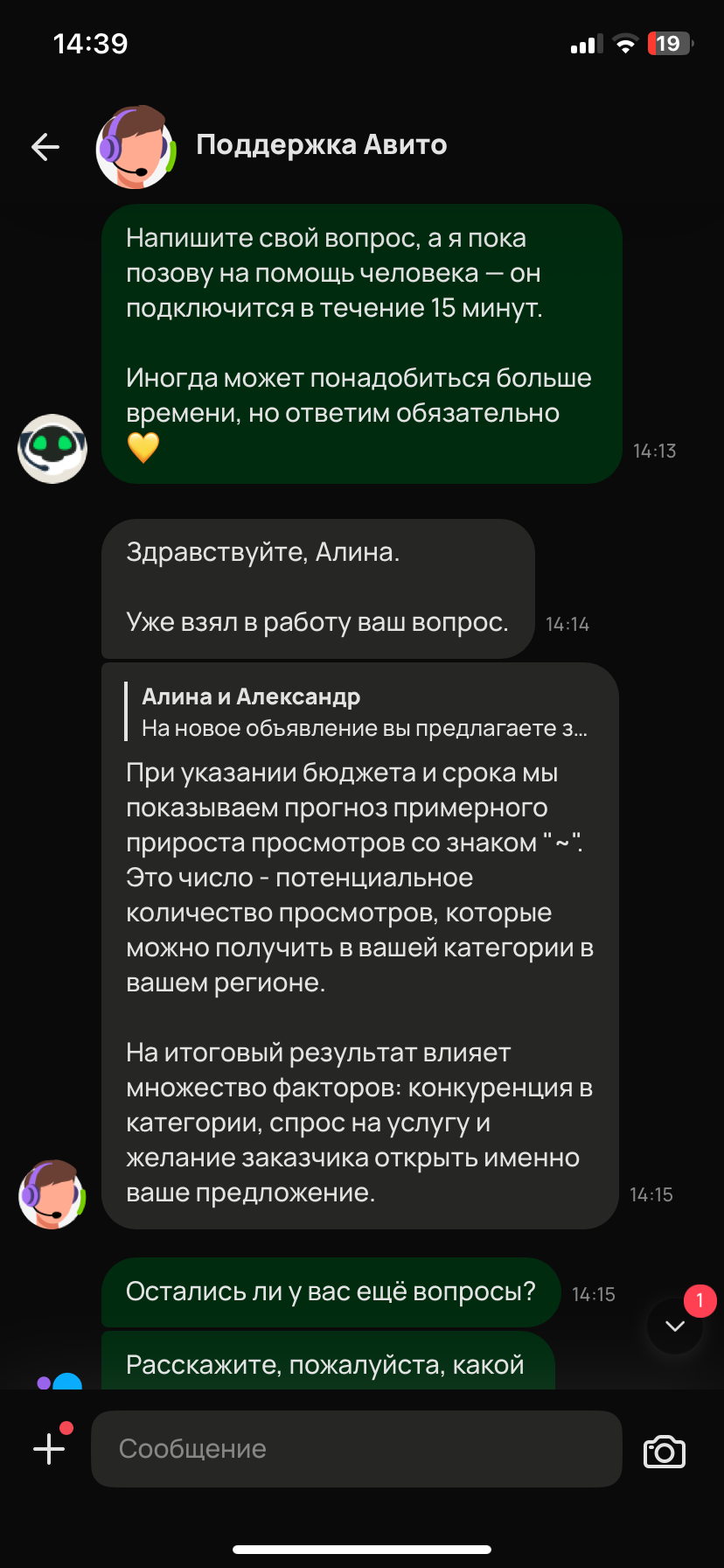Jump to newest message via down arrow
Viewport: 724px width, 1568px height.
(x=675, y=1326)
